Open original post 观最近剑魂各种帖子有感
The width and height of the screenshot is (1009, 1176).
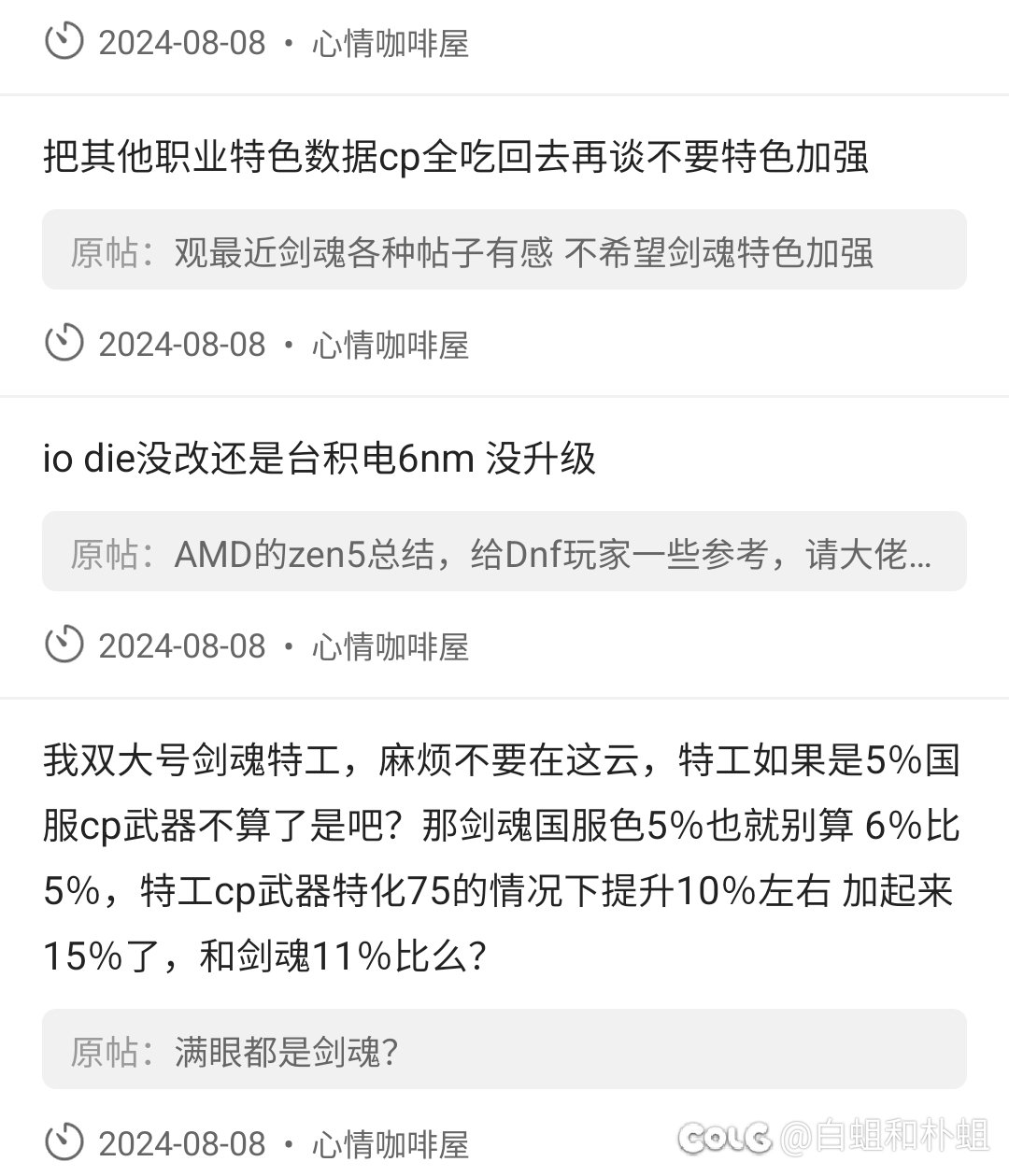[504, 252]
